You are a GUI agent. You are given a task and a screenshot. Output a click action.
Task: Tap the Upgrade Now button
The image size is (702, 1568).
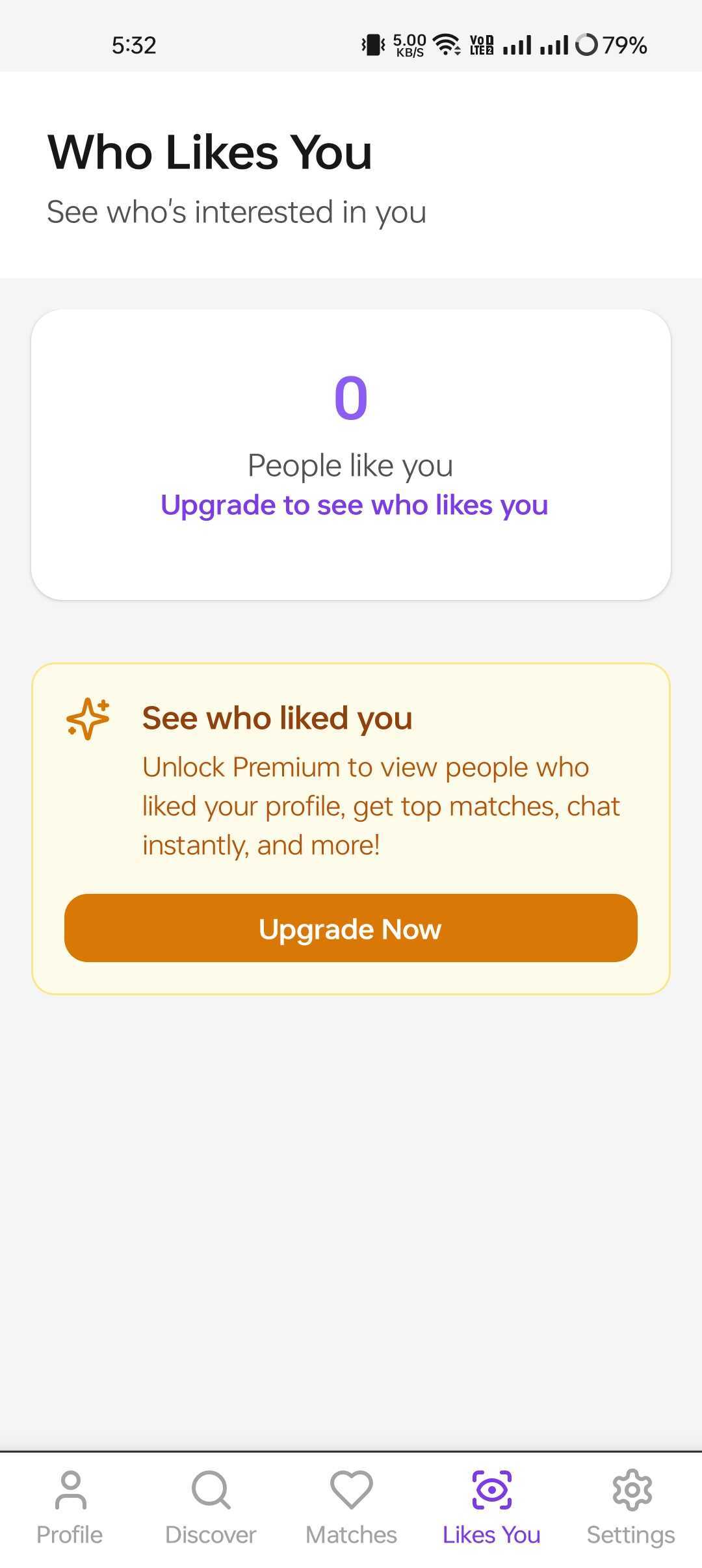click(350, 928)
